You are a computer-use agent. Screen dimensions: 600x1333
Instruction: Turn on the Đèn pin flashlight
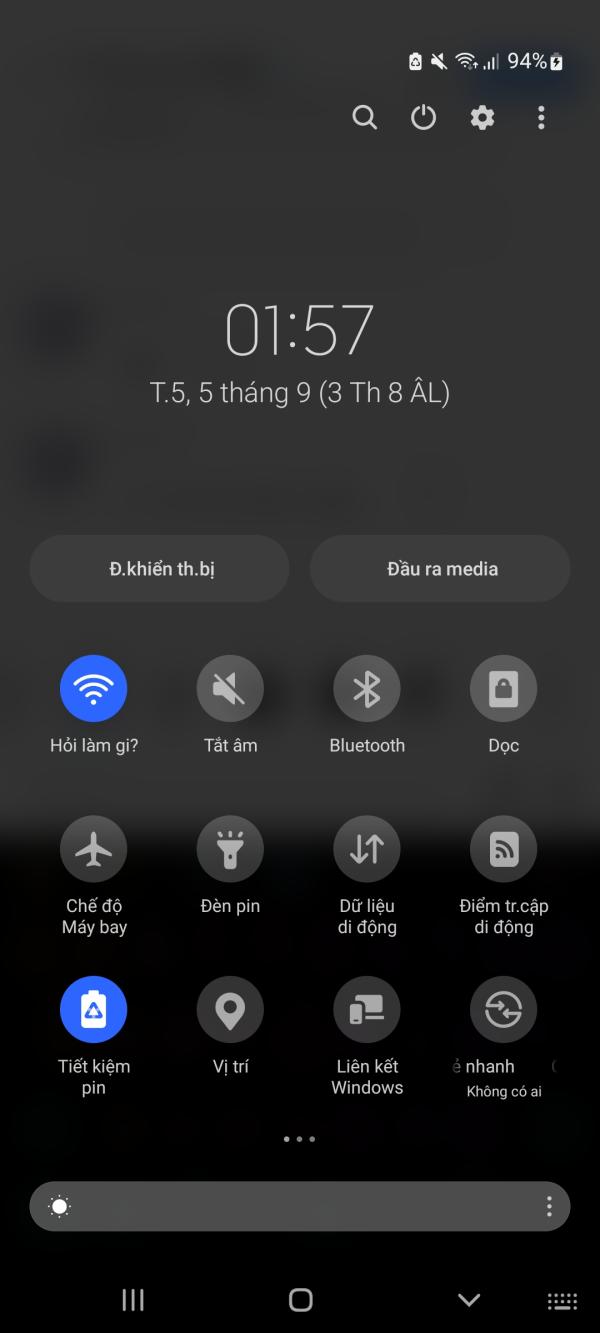[230, 849]
